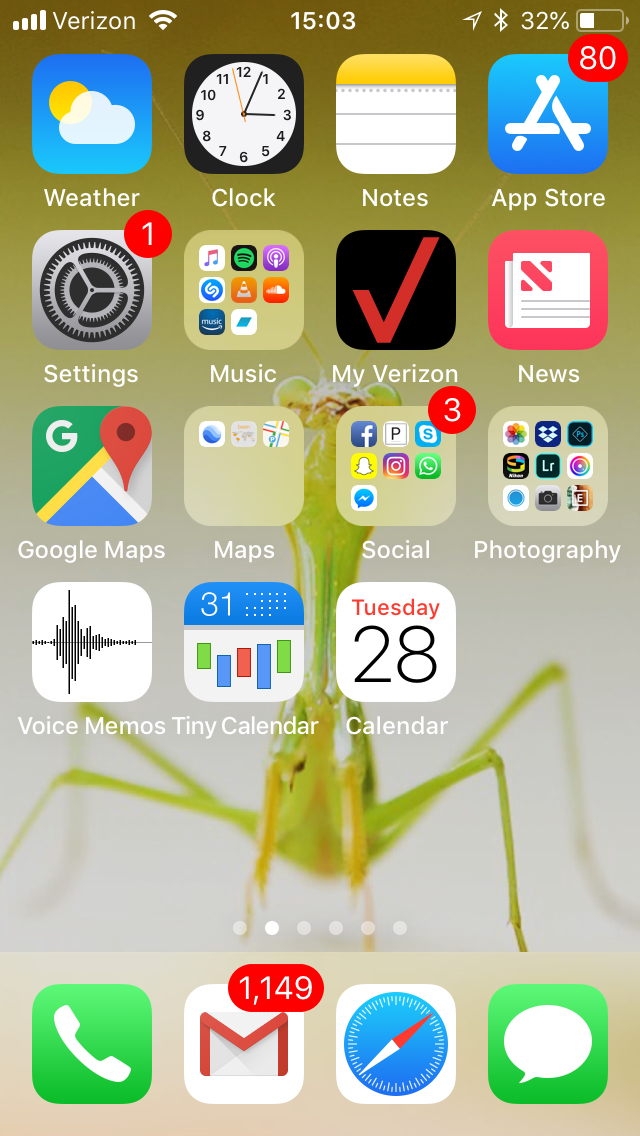Open the App Store with 80 updates
Image resolution: width=640 pixels, height=1136 pixels.
tap(548, 114)
